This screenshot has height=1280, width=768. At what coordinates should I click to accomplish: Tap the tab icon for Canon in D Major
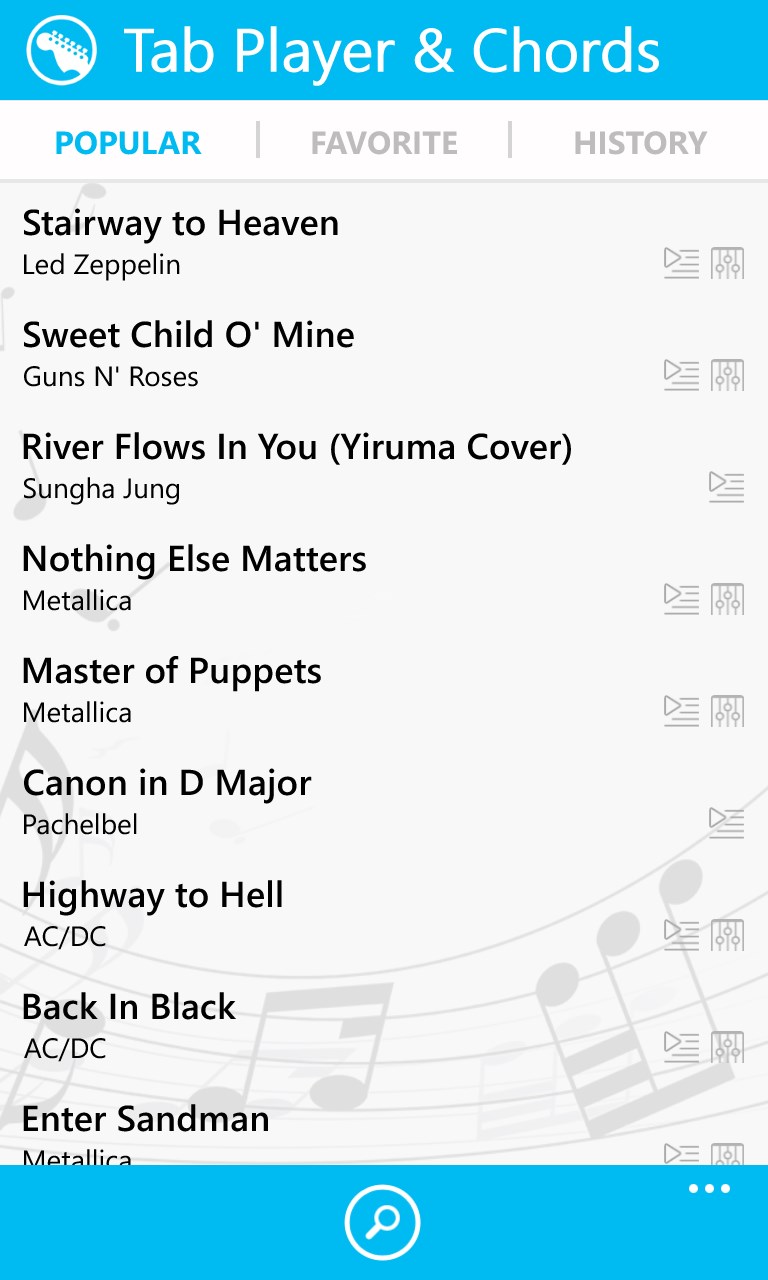click(x=727, y=823)
